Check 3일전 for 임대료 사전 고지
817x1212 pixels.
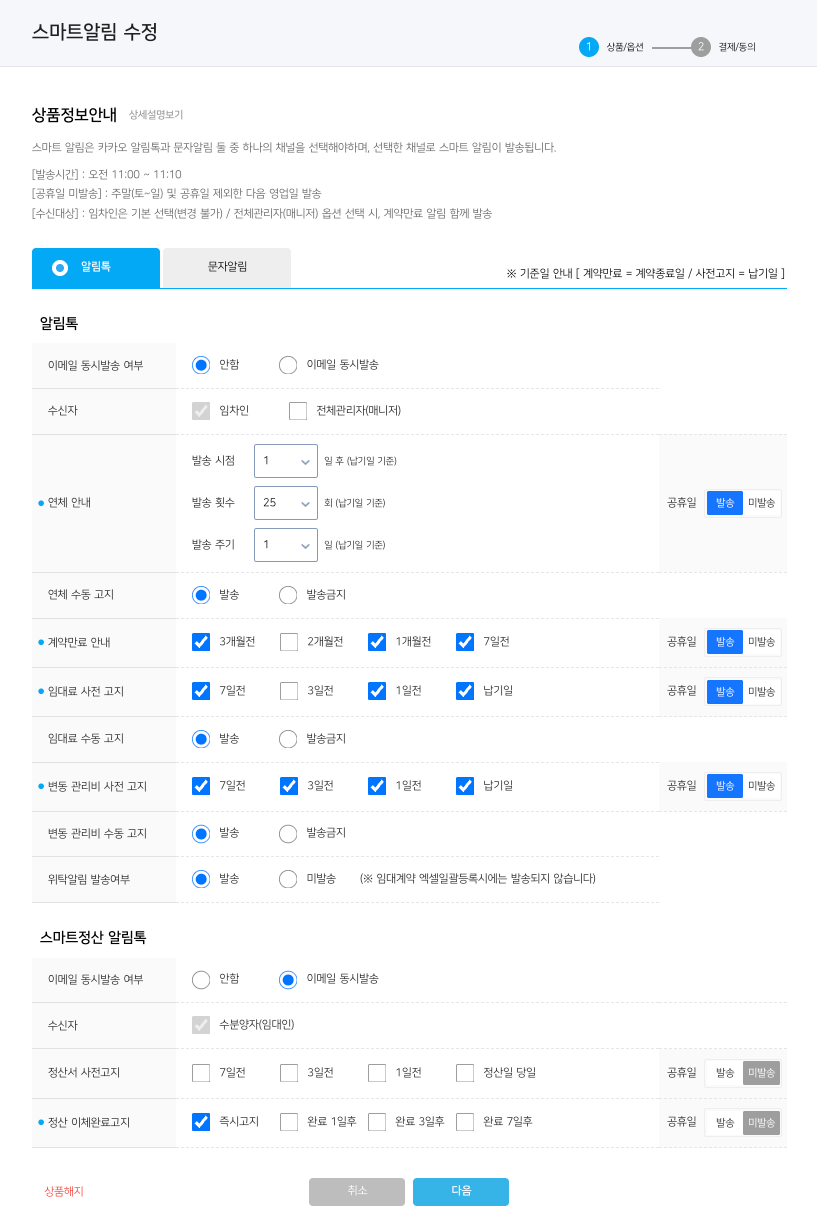pos(289,691)
